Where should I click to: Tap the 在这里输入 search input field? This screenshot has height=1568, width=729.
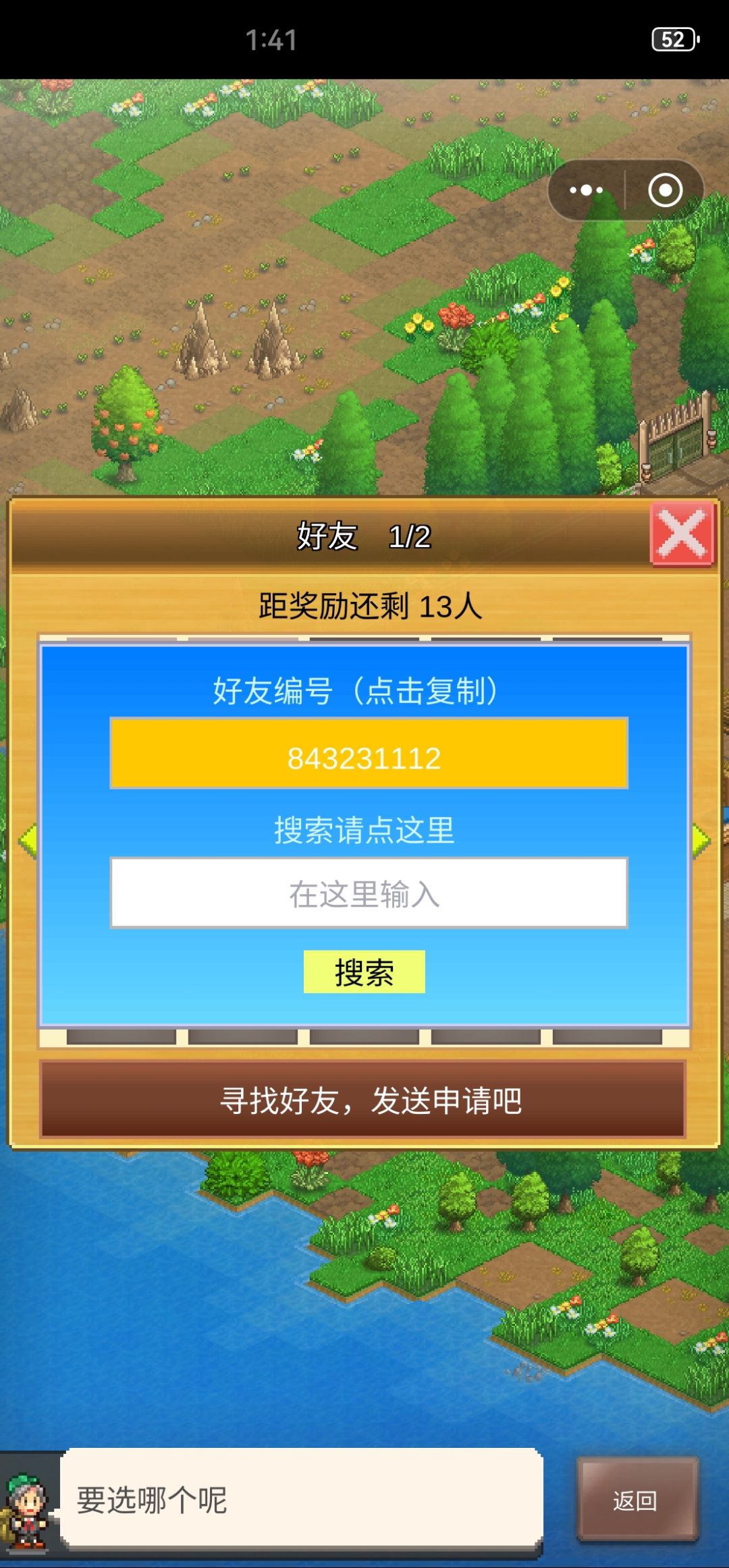click(369, 893)
